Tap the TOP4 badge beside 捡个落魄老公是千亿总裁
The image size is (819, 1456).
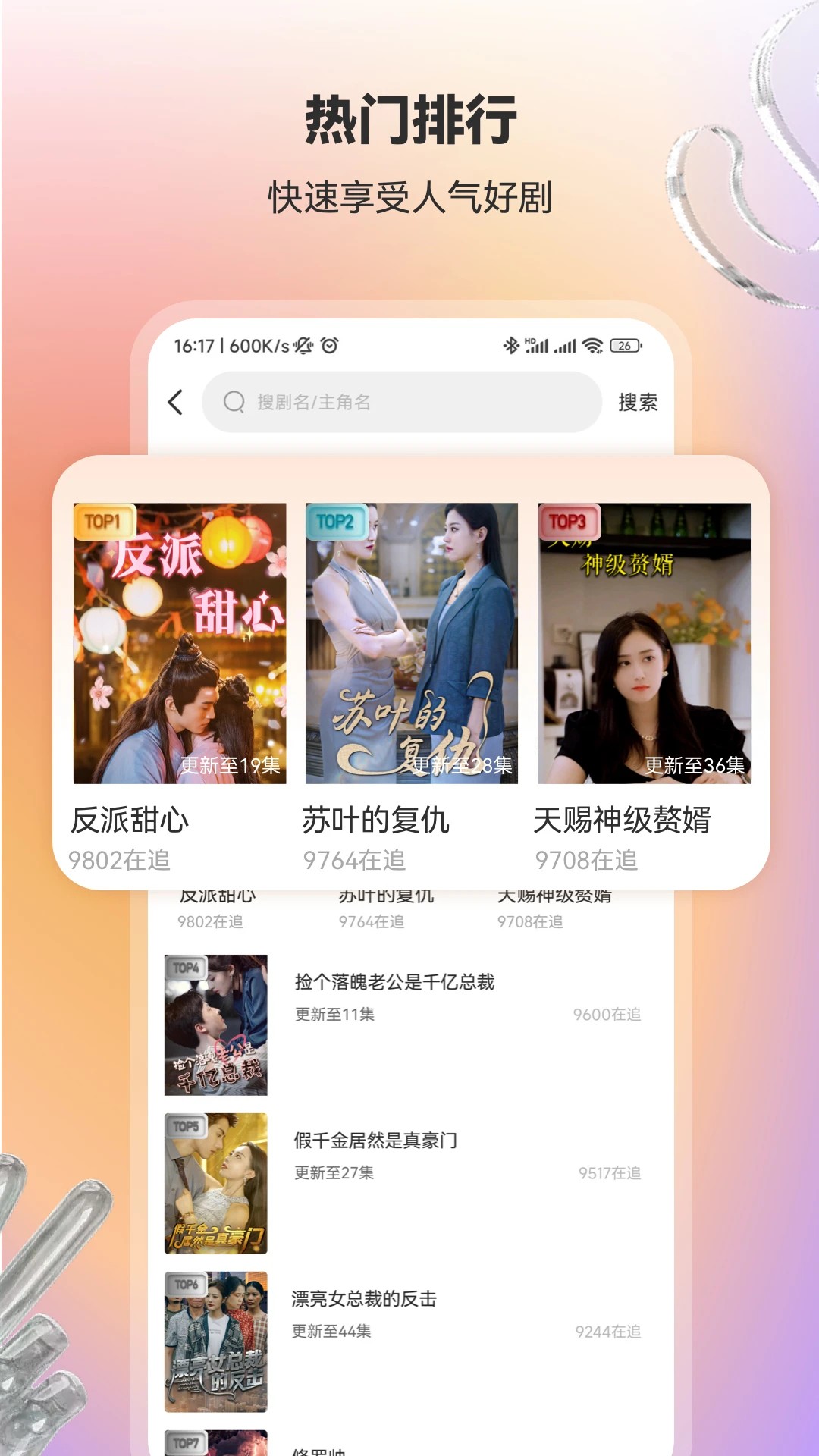point(186,966)
